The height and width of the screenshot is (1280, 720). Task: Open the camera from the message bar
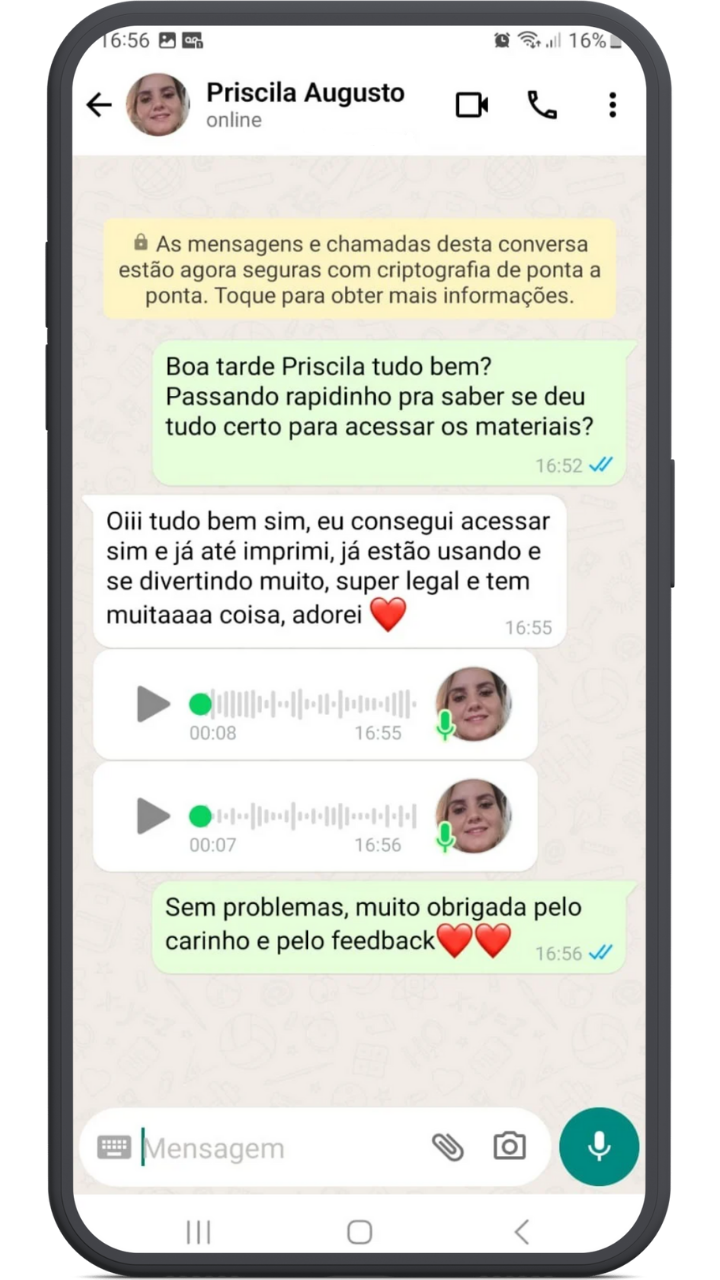[509, 1147]
